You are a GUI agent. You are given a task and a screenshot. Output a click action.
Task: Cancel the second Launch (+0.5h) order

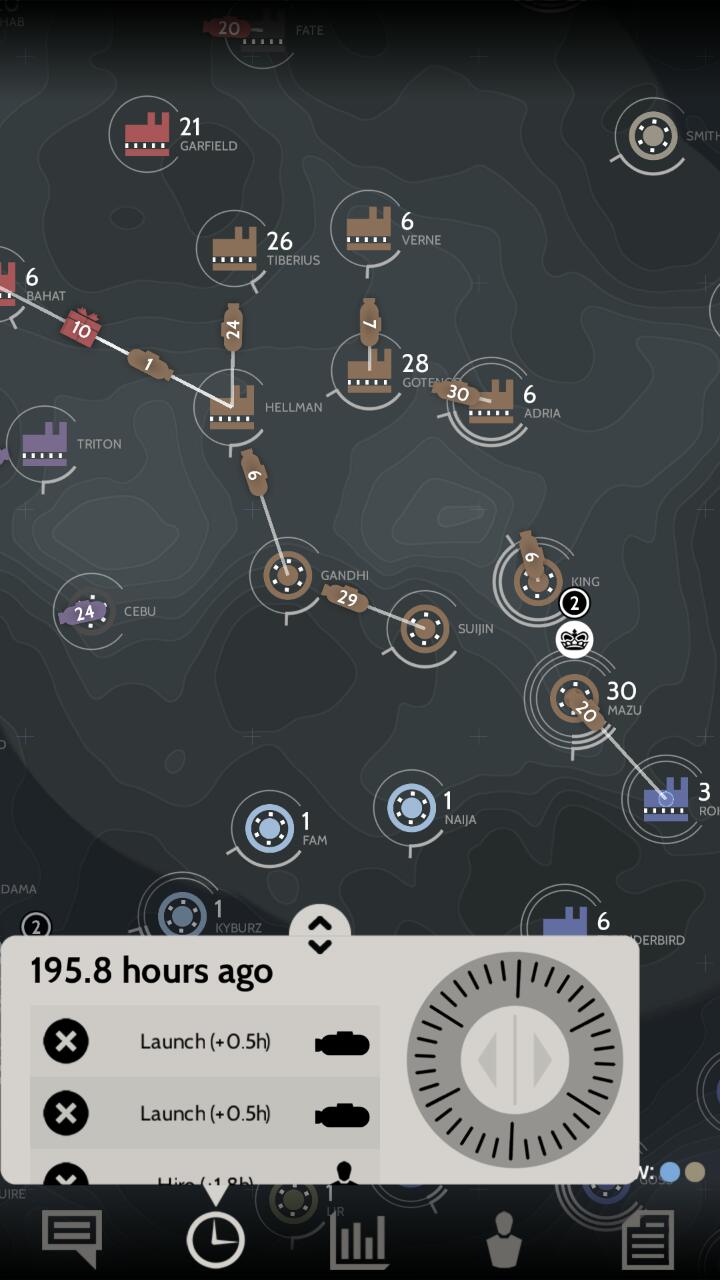click(66, 1113)
